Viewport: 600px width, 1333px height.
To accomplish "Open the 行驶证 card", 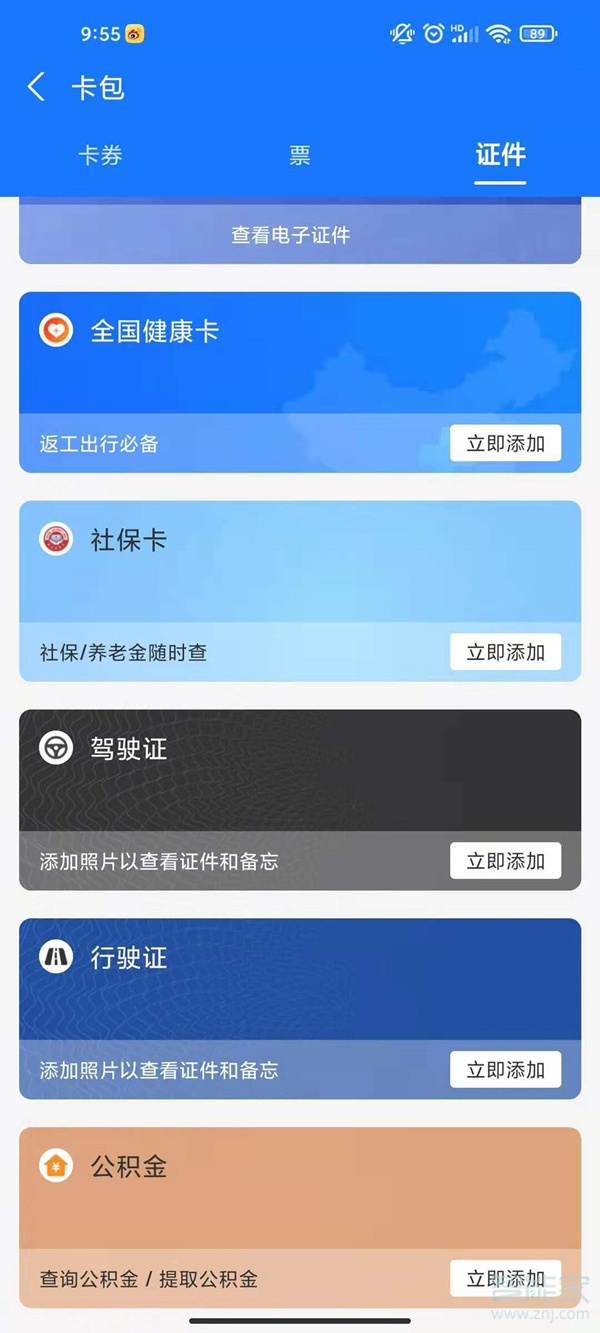I will (250, 977).
